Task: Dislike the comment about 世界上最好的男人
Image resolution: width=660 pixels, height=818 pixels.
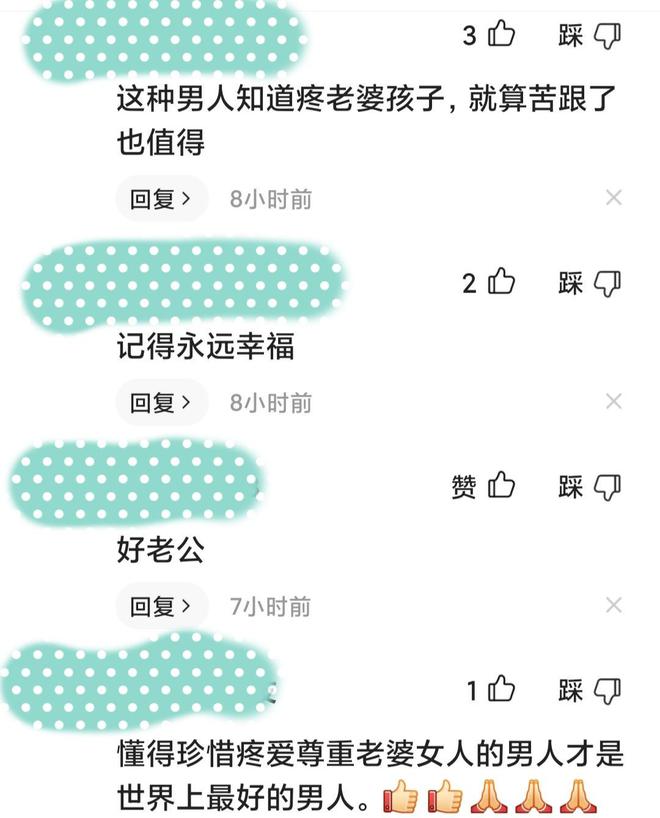Action: (x=606, y=689)
